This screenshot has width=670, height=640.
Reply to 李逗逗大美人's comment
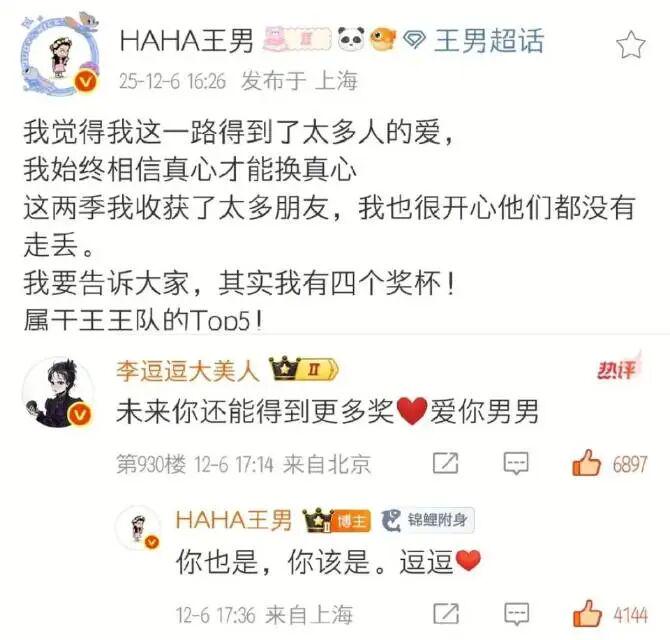click(x=515, y=463)
